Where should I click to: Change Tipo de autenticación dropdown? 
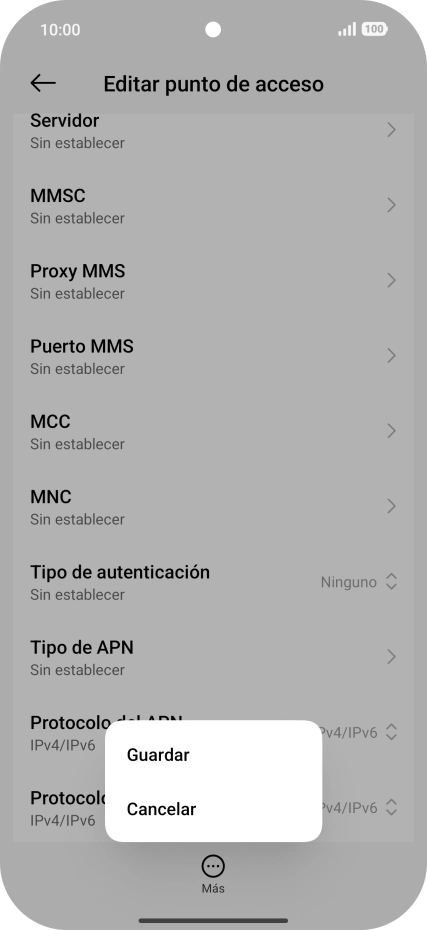point(214,582)
